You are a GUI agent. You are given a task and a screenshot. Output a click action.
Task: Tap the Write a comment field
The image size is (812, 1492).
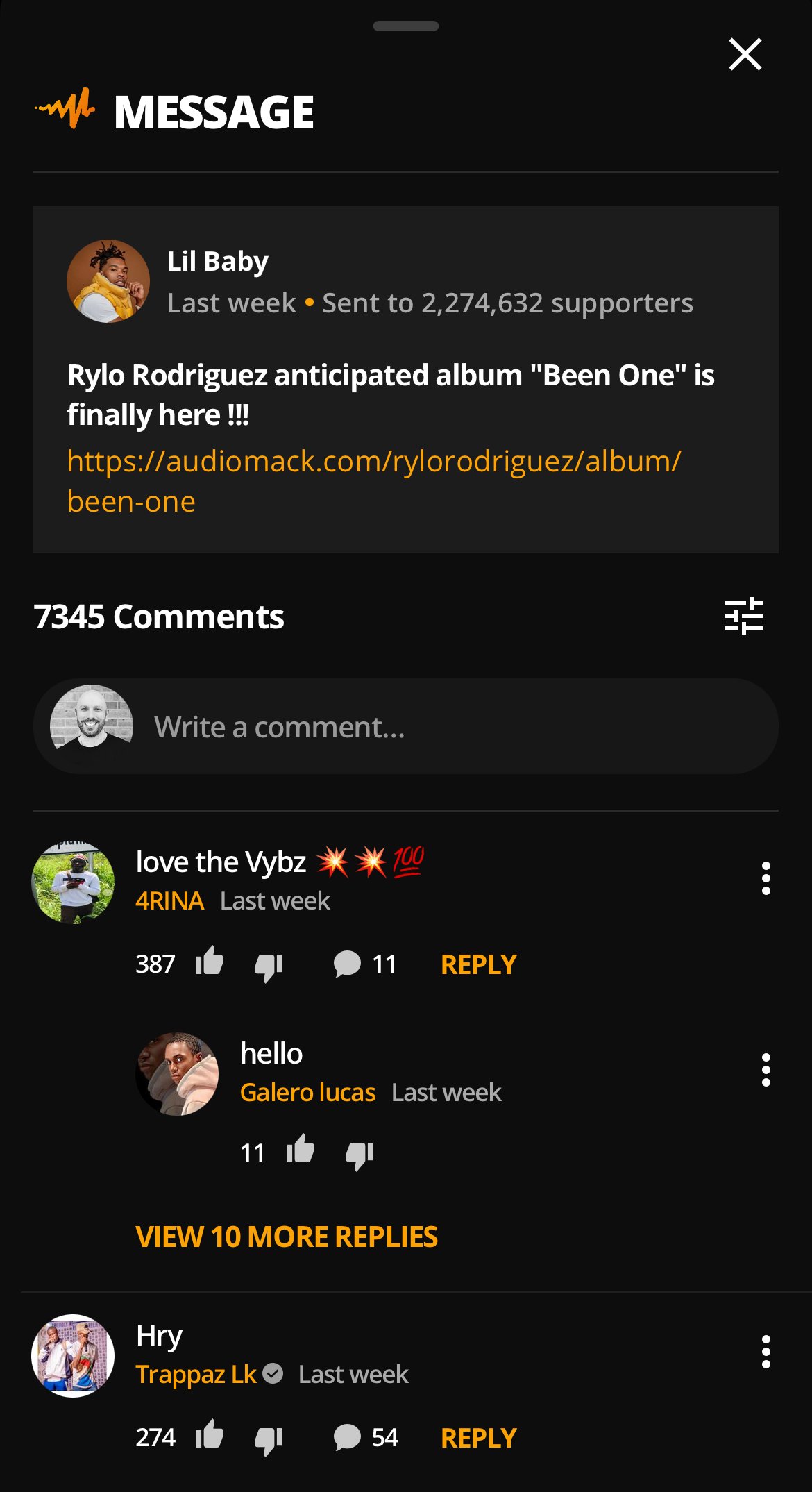pos(416,727)
